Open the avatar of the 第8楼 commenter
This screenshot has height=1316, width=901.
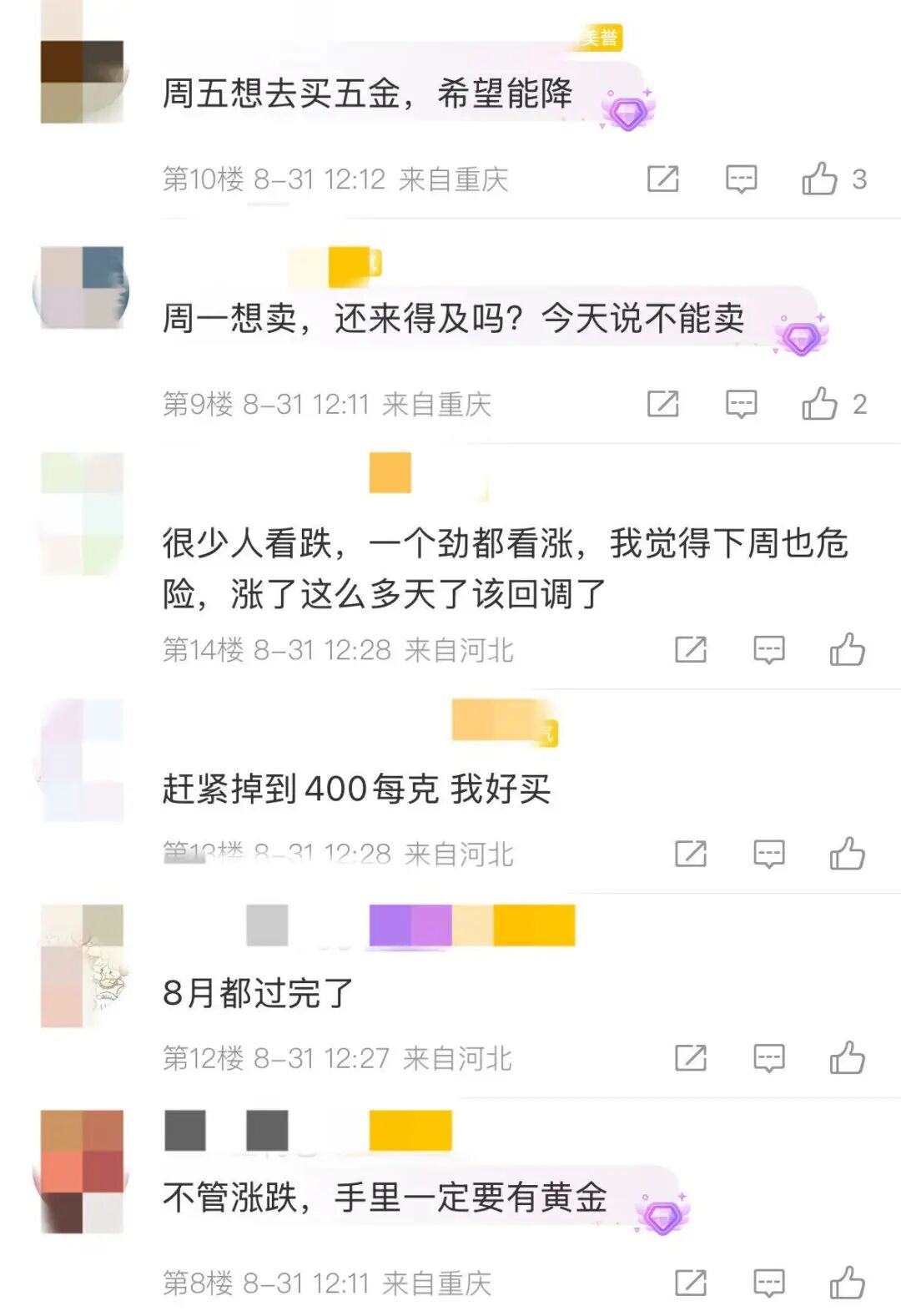point(82,1171)
